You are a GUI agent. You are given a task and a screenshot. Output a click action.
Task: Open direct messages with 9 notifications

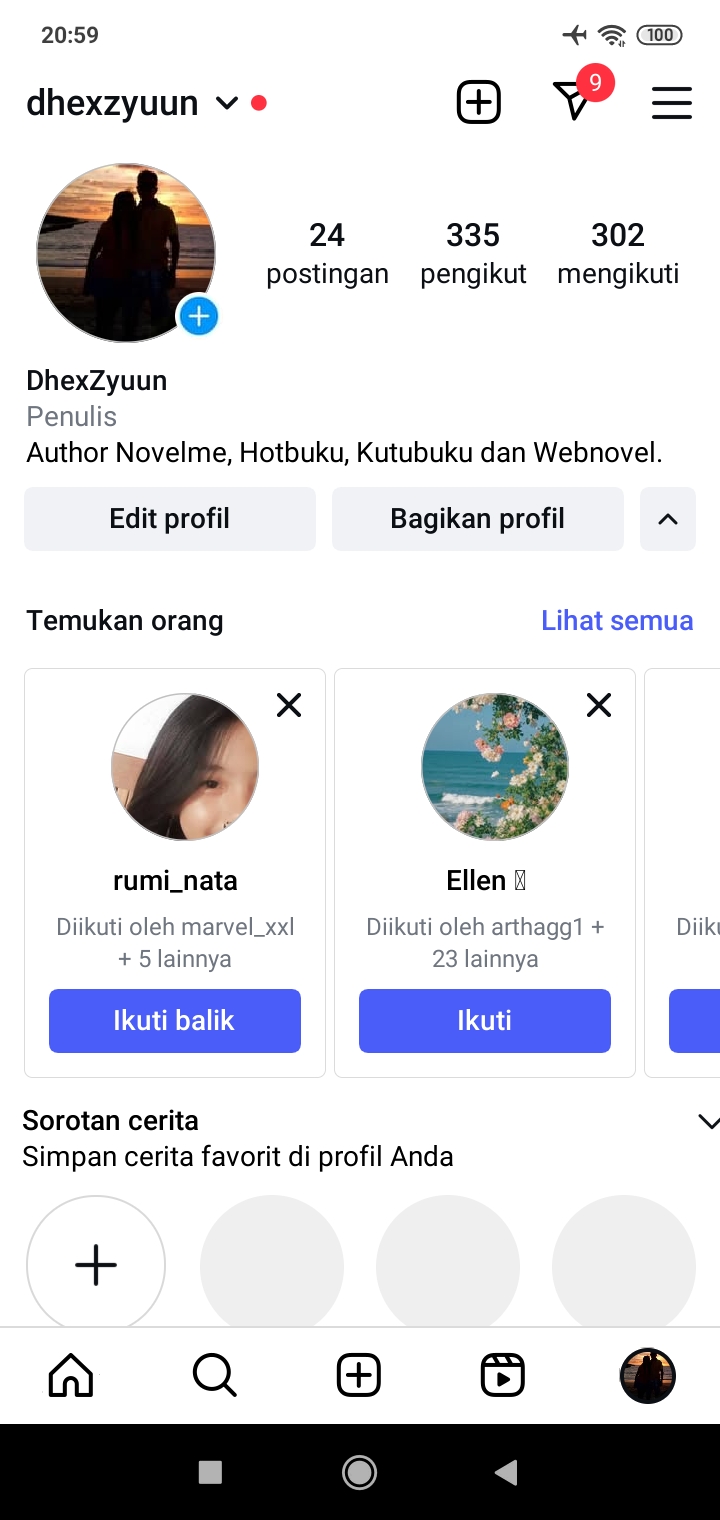coord(574,101)
